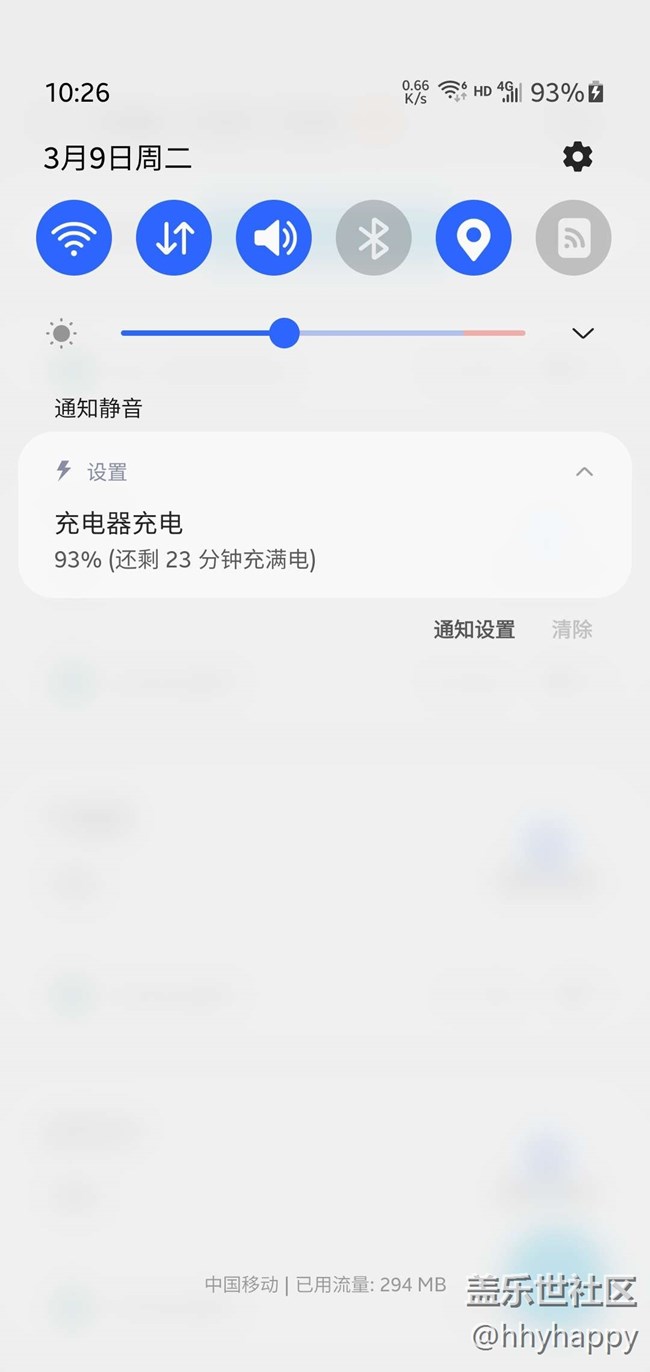Enable the grey wireless casting toggle
This screenshot has height=1372, width=650.
point(573,238)
